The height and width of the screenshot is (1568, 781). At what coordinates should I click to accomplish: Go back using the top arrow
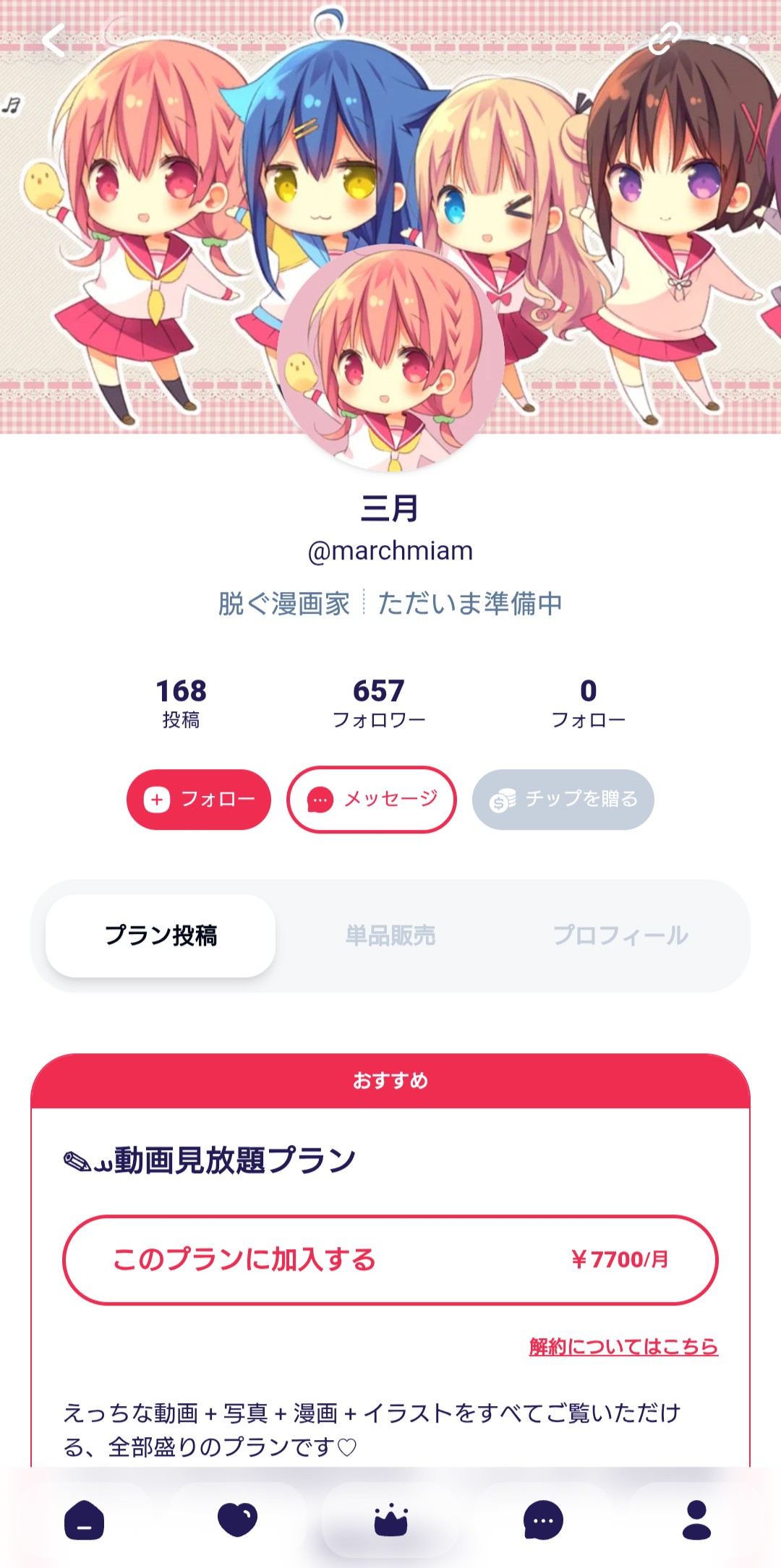(x=54, y=40)
